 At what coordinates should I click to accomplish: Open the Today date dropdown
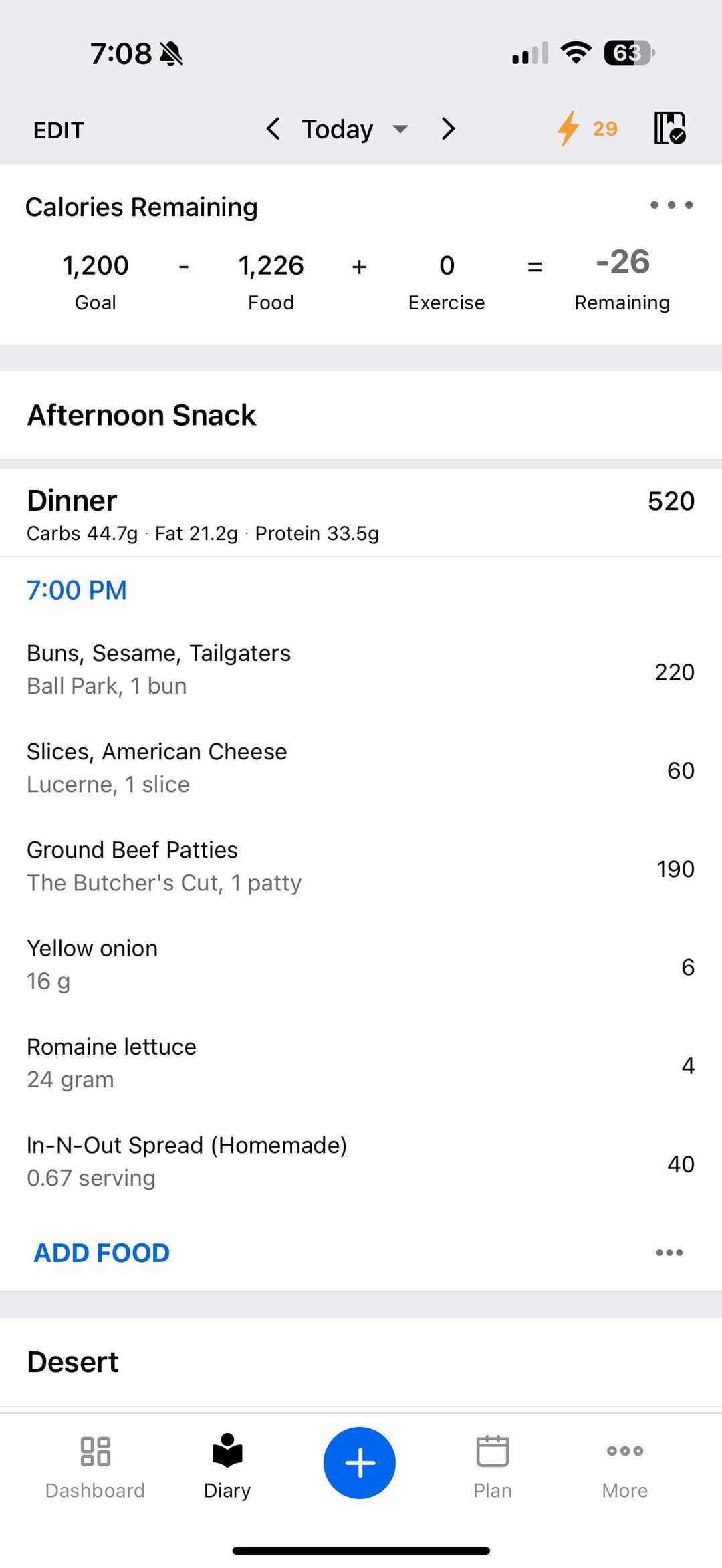point(354,129)
